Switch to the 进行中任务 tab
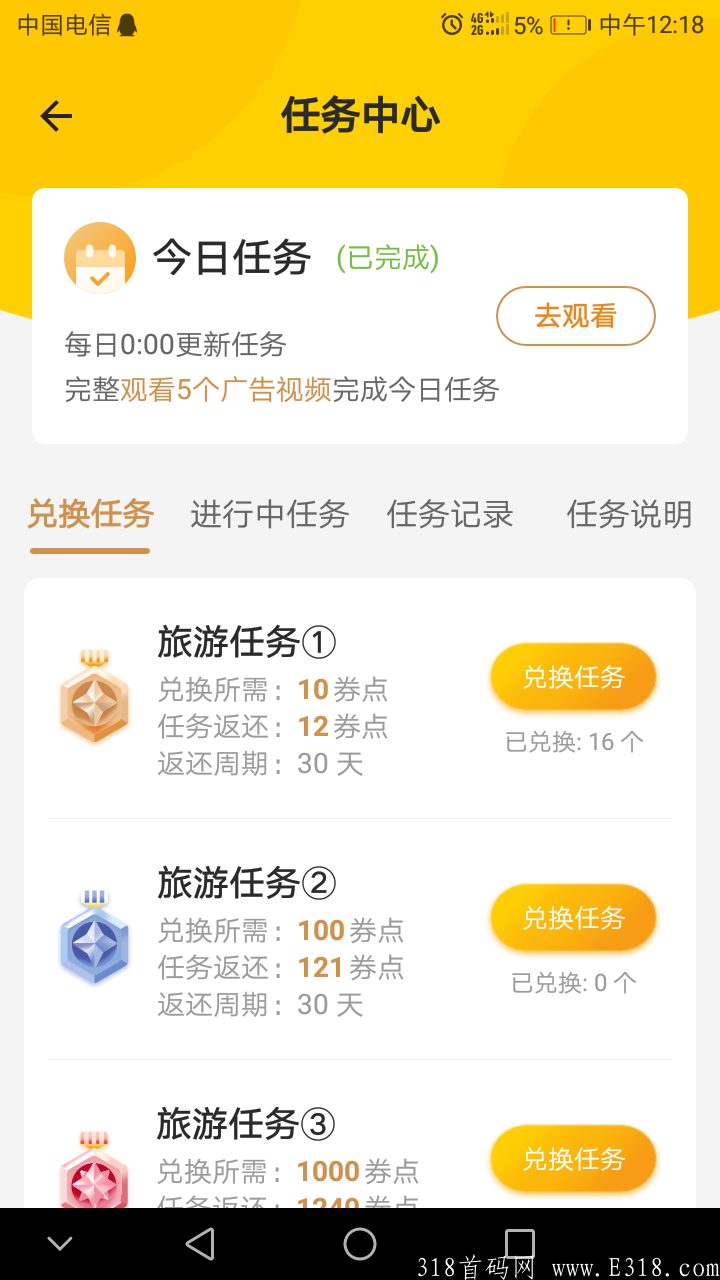720x1280 pixels. tap(270, 514)
